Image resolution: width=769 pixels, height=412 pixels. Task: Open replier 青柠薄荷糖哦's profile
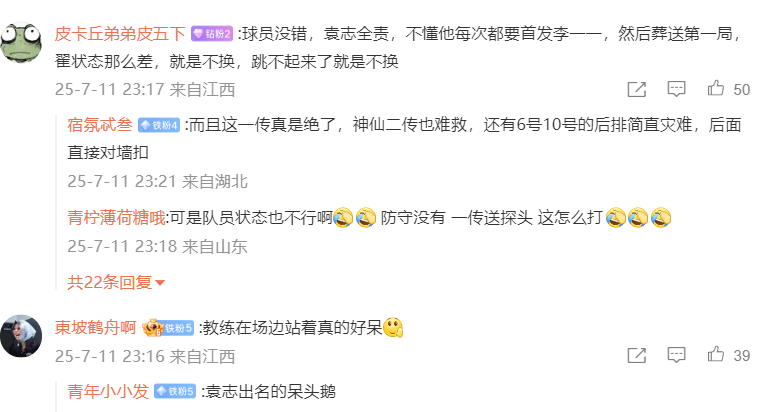pyautogui.click(x=116, y=217)
